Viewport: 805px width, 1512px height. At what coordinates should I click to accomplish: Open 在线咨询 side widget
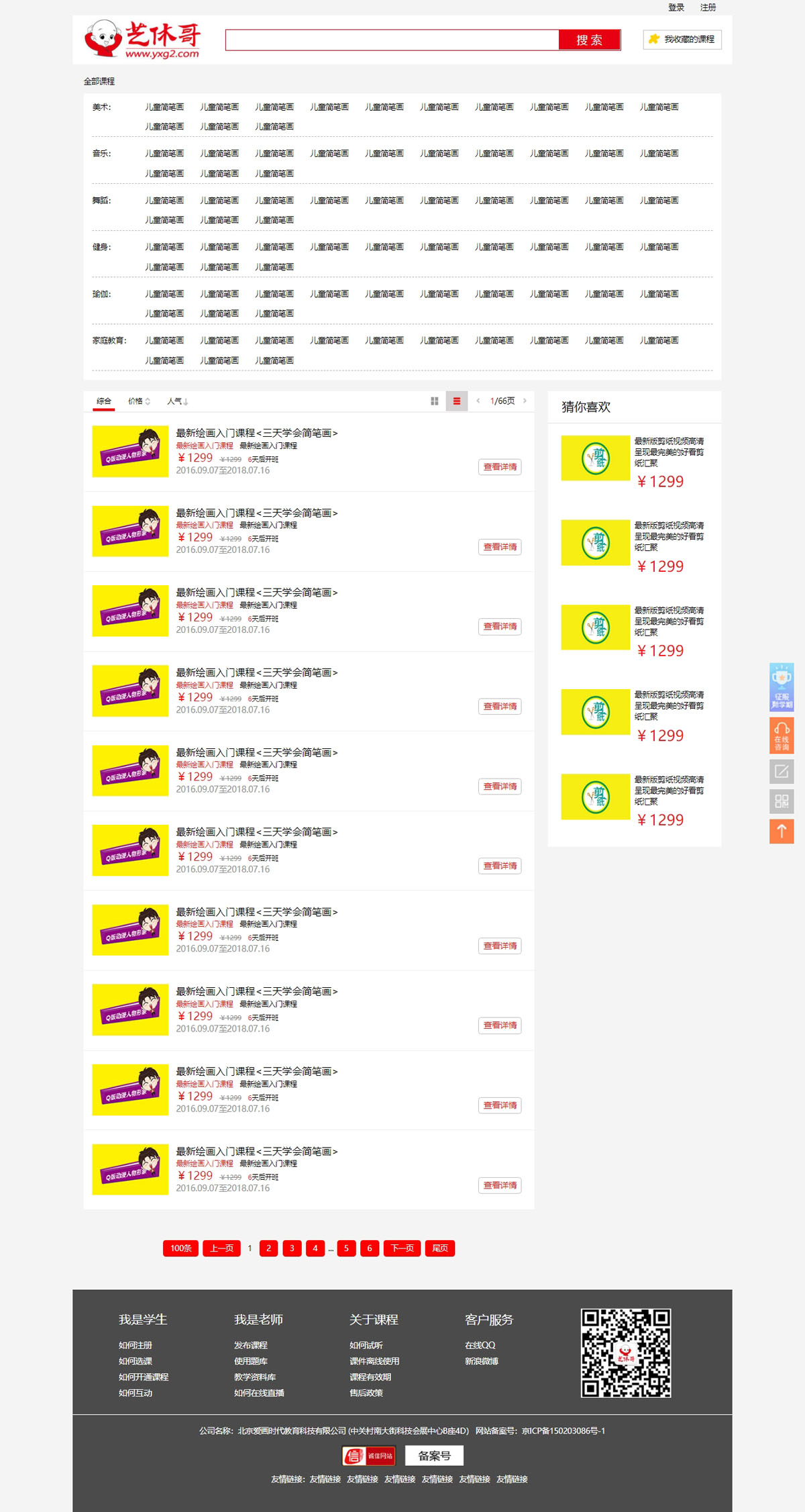pos(782,736)
